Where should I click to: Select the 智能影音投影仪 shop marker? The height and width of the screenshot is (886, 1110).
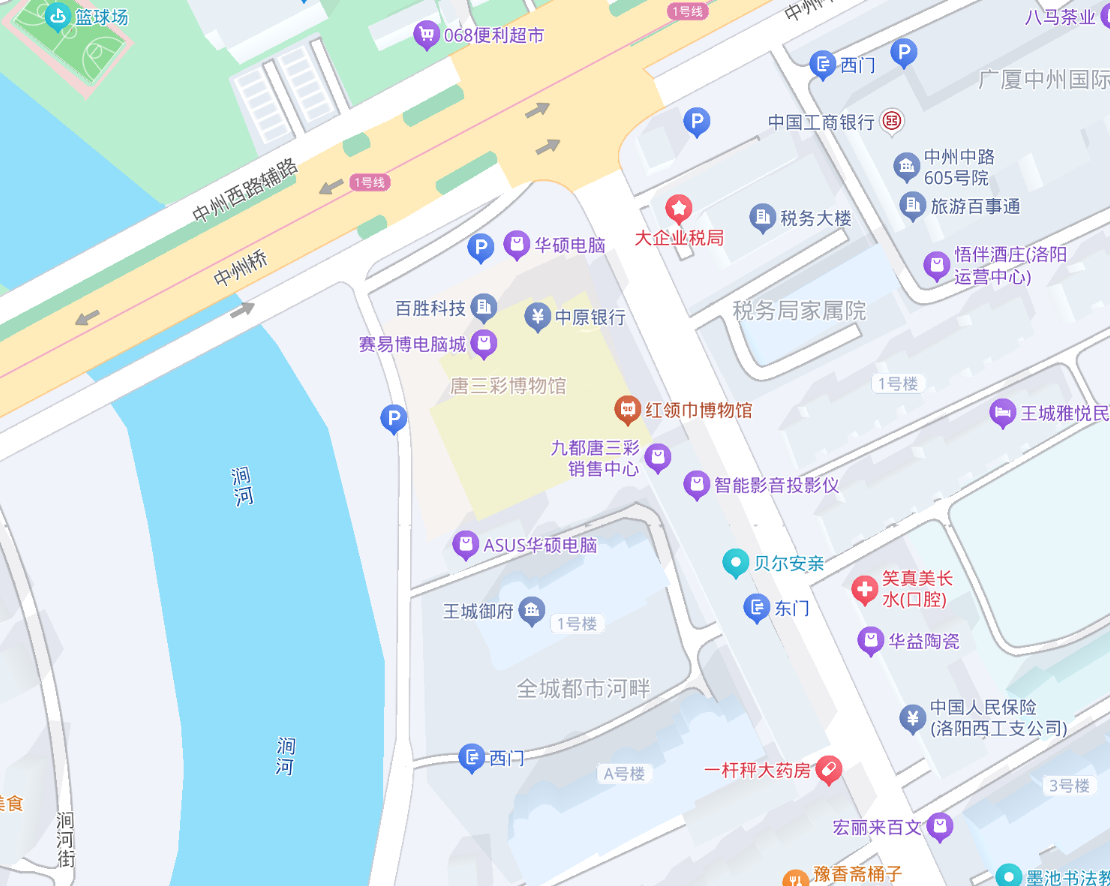pyautogui.click(x=696, y=485)
